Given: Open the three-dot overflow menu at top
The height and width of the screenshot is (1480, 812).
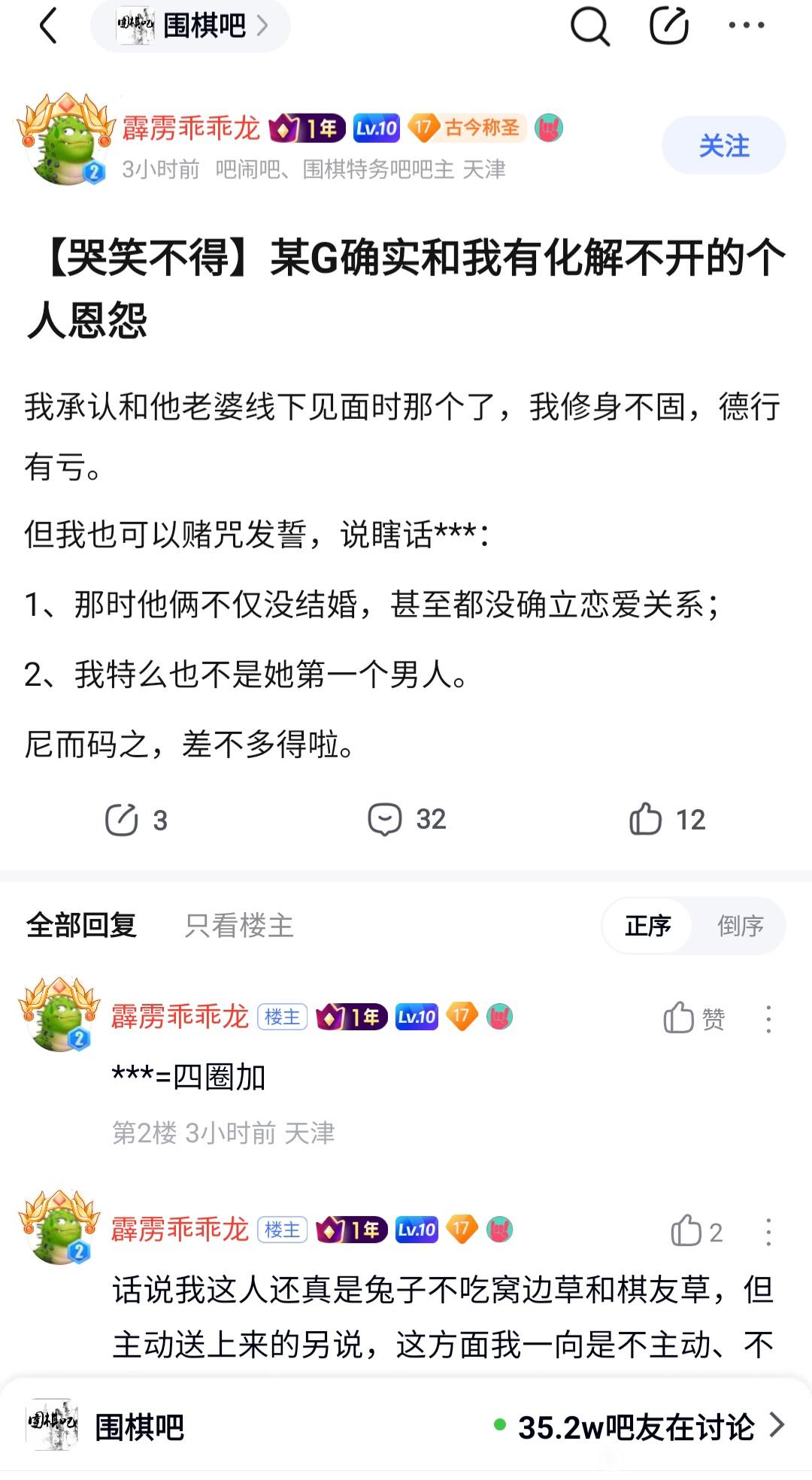Looking at the screenshot, I should pyautogui.click(x=746, y=26).
